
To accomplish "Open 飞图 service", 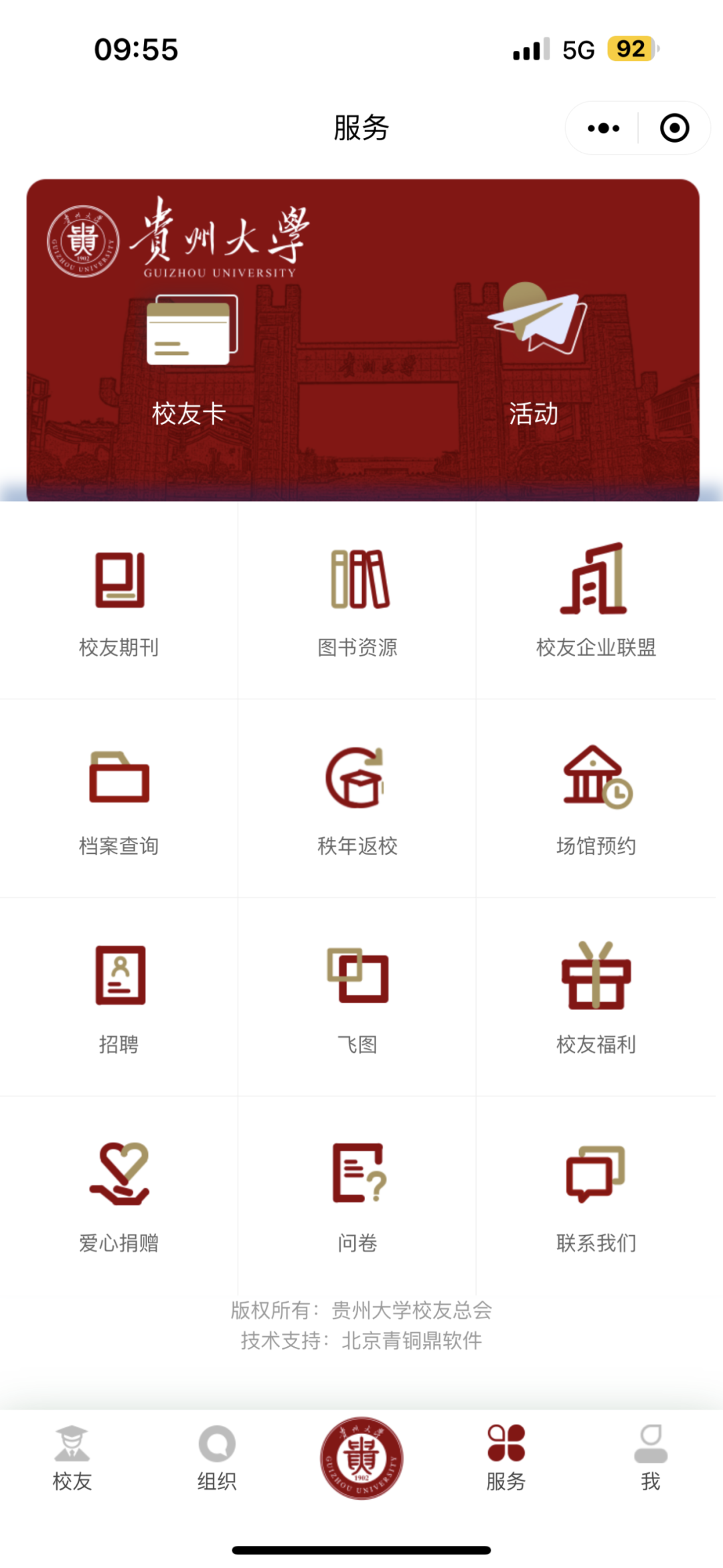I will click(357, 997).
